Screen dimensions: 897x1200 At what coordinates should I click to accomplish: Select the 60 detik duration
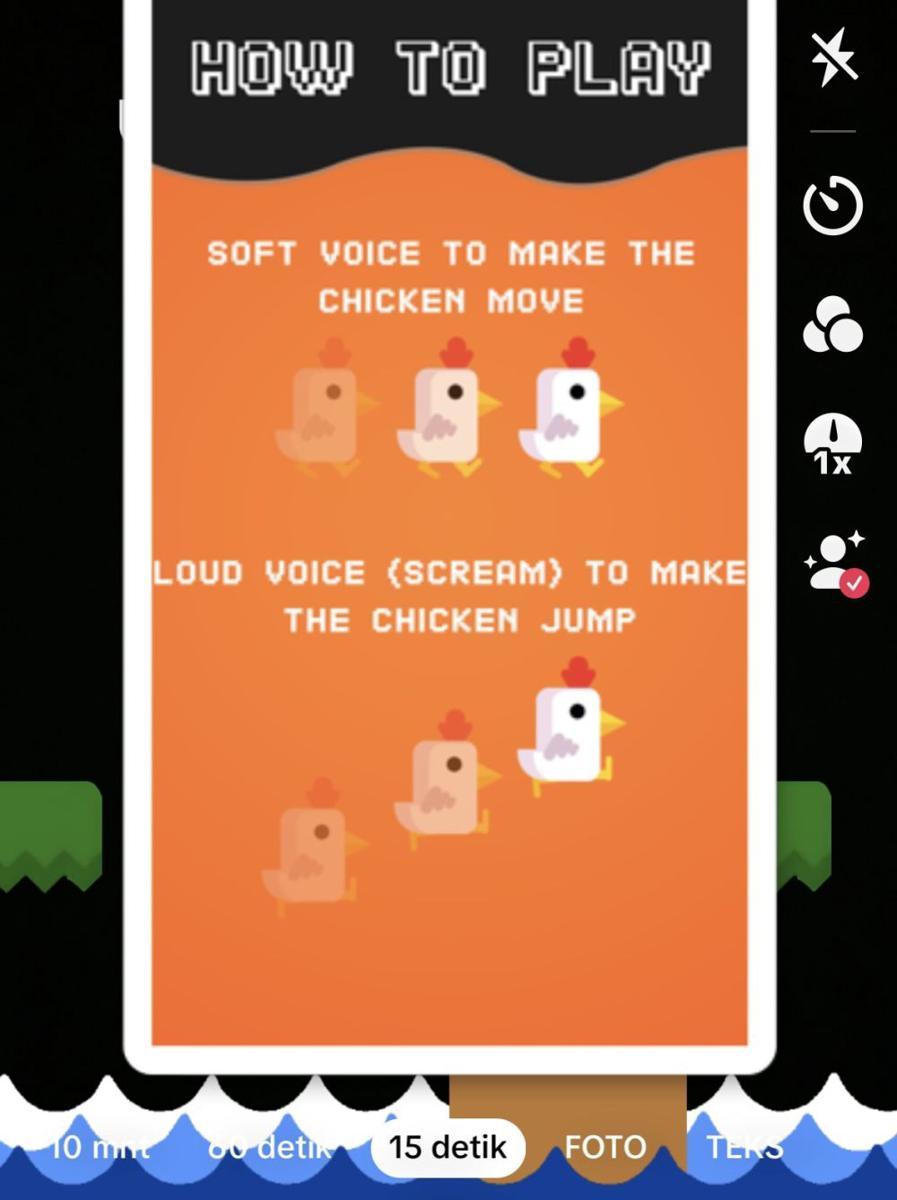tap(270, 1147)
